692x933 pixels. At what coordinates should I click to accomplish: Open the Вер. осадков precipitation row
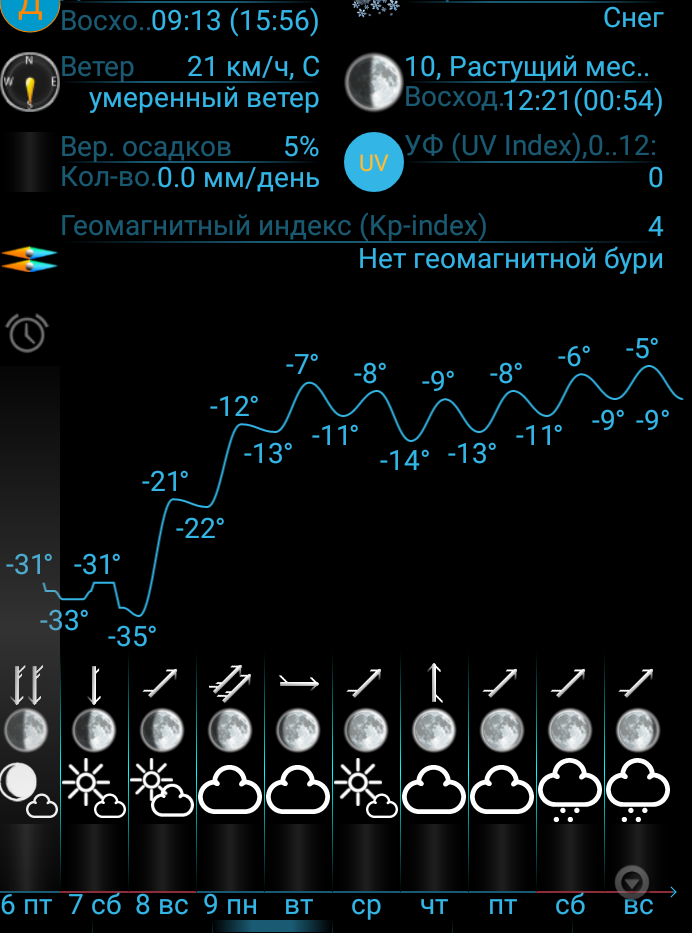(x=190, y=162)
